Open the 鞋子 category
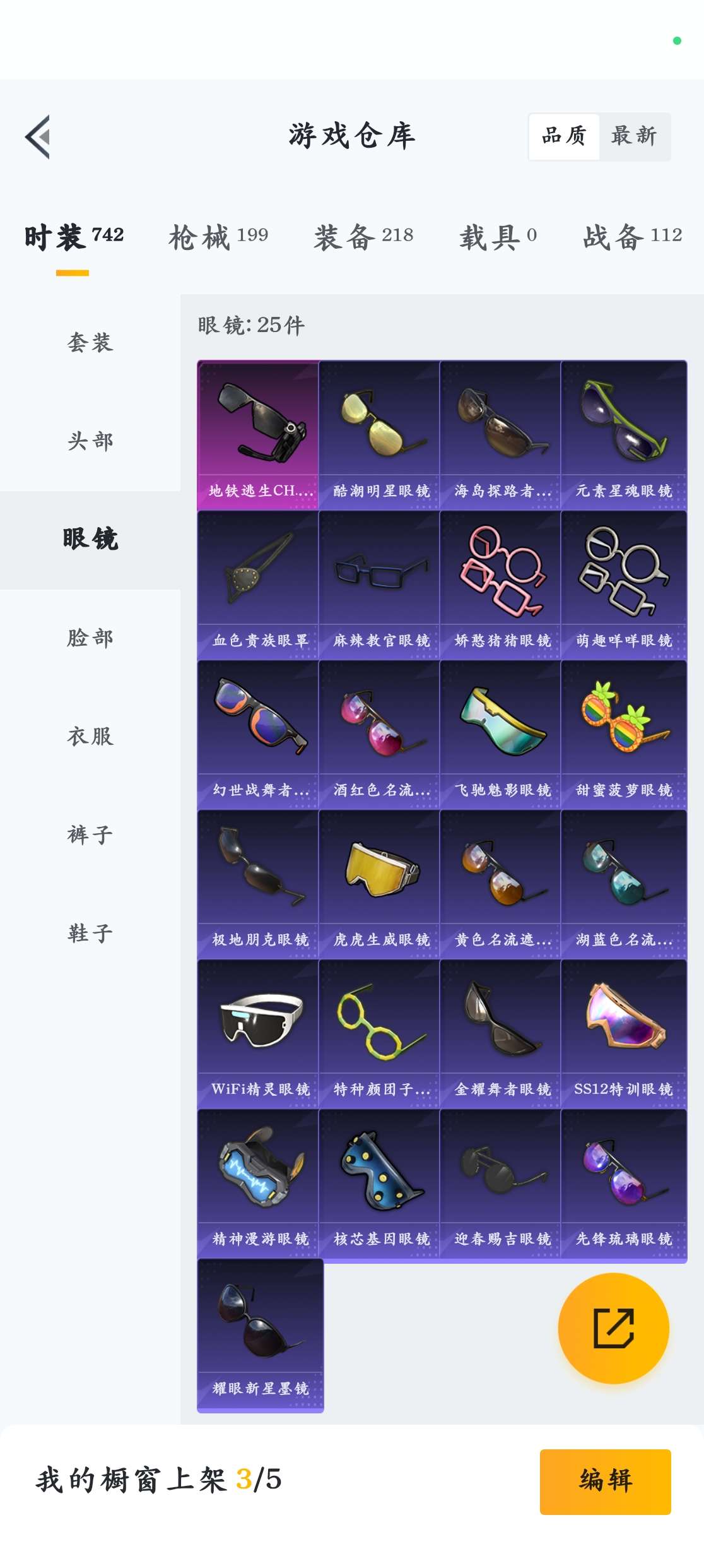 90,934
